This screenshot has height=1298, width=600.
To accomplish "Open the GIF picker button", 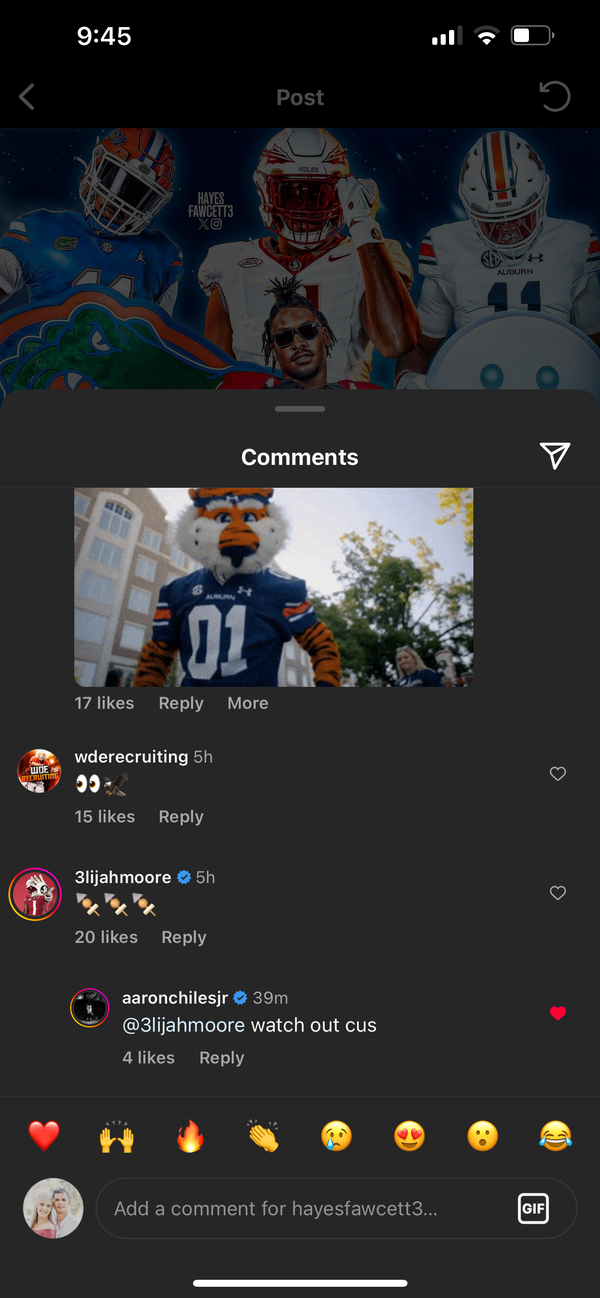I will [533, 1208].
